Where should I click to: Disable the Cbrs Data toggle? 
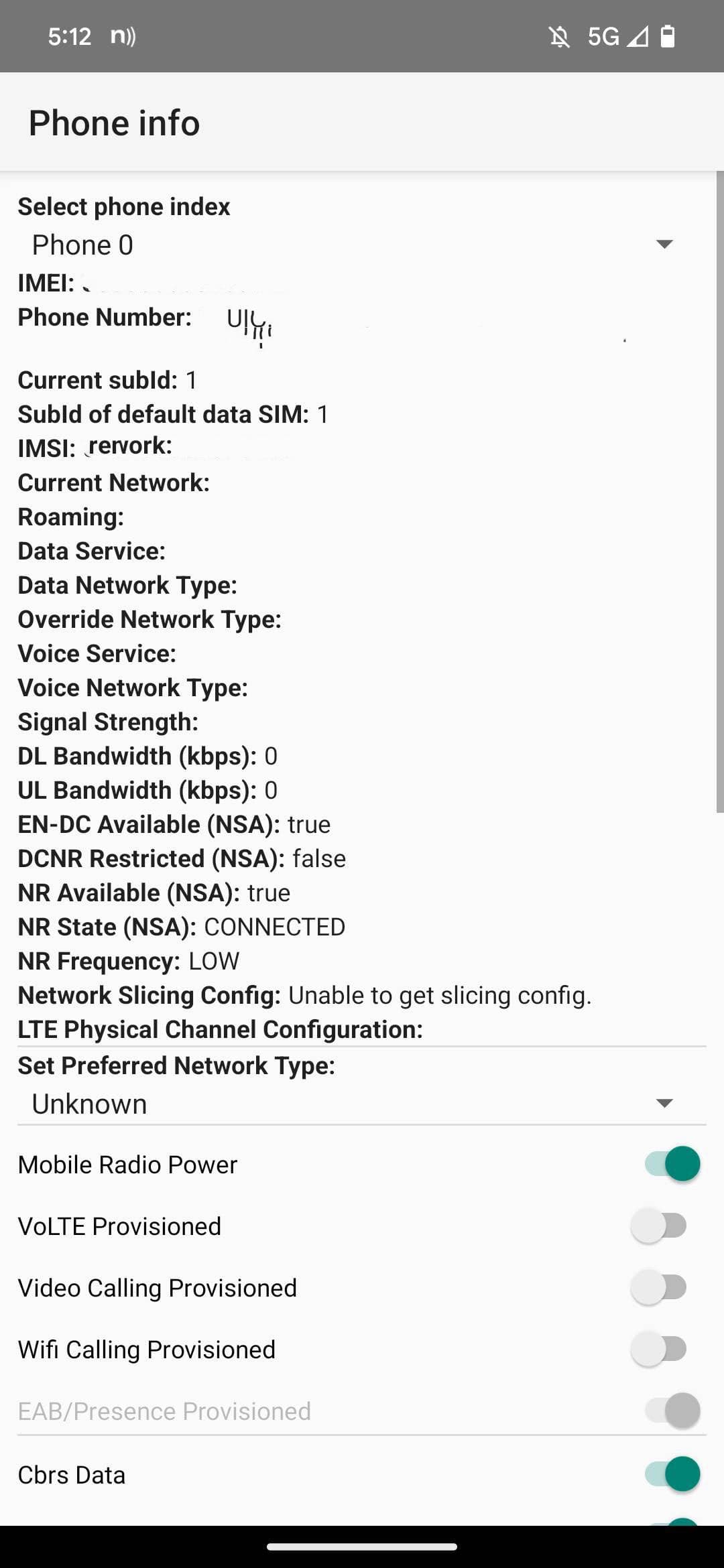(666, 1474)
